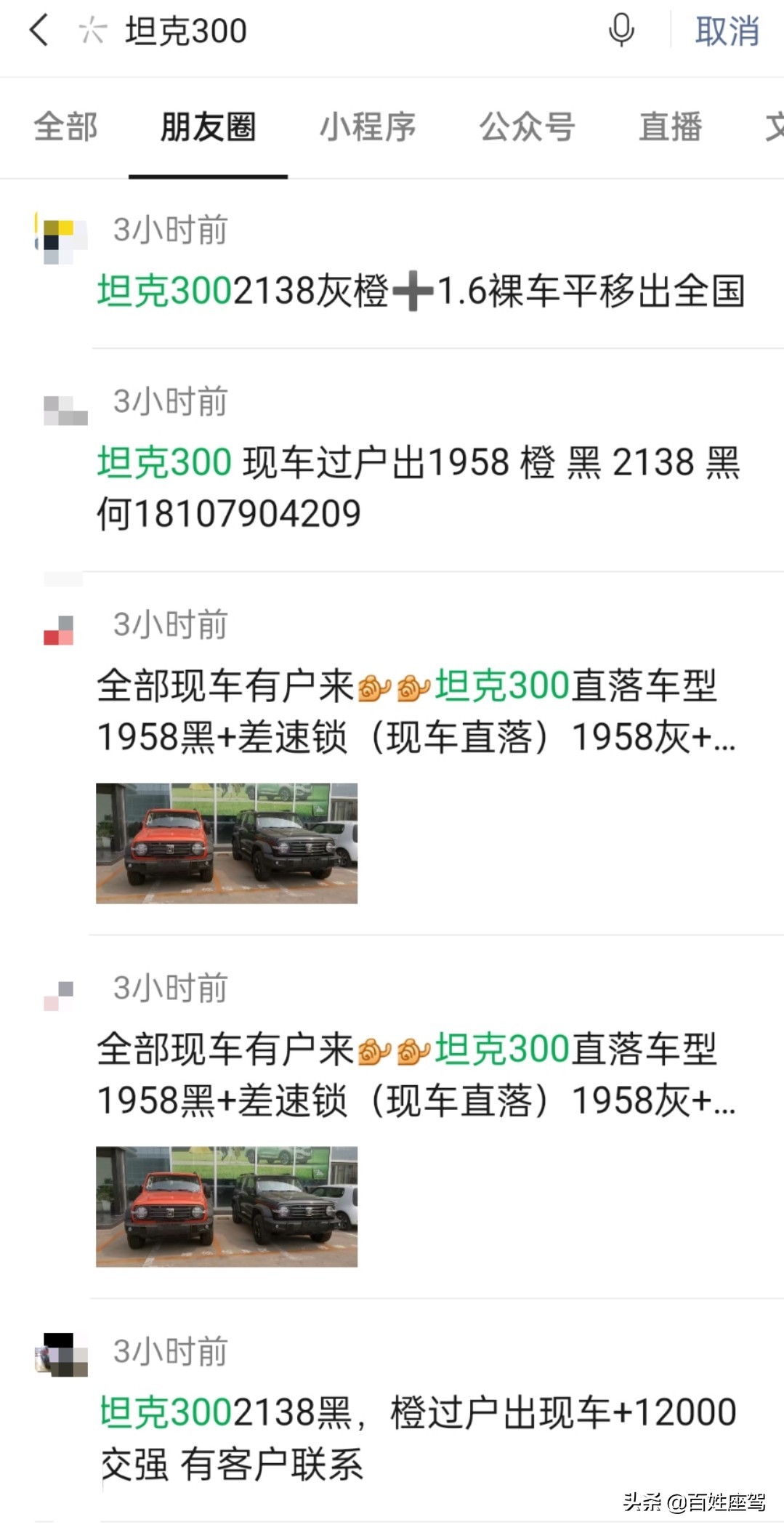Image resolution: width=784 pixels, height=1530 pixels.
Task: Tap the microphone voice search icon
Action: 621,31
